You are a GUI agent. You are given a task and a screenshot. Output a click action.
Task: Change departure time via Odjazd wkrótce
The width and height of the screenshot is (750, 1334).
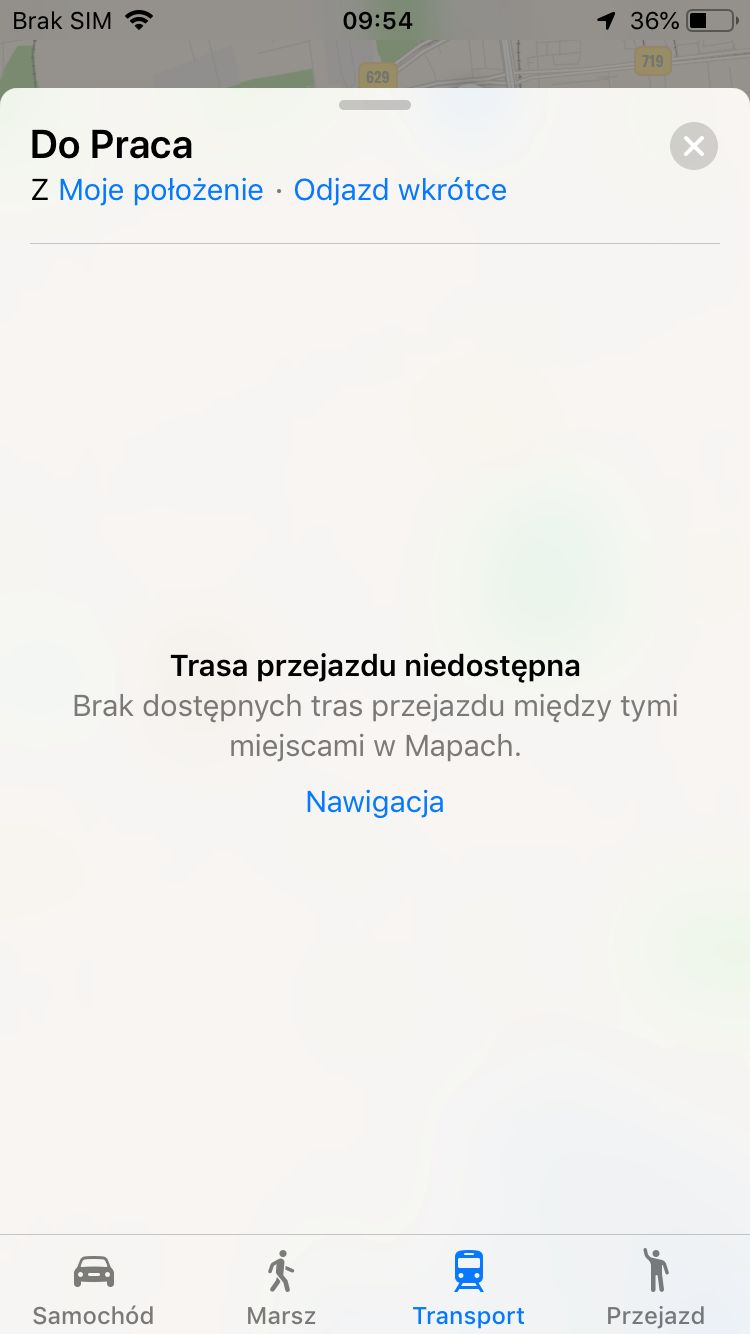click(400, 189)
